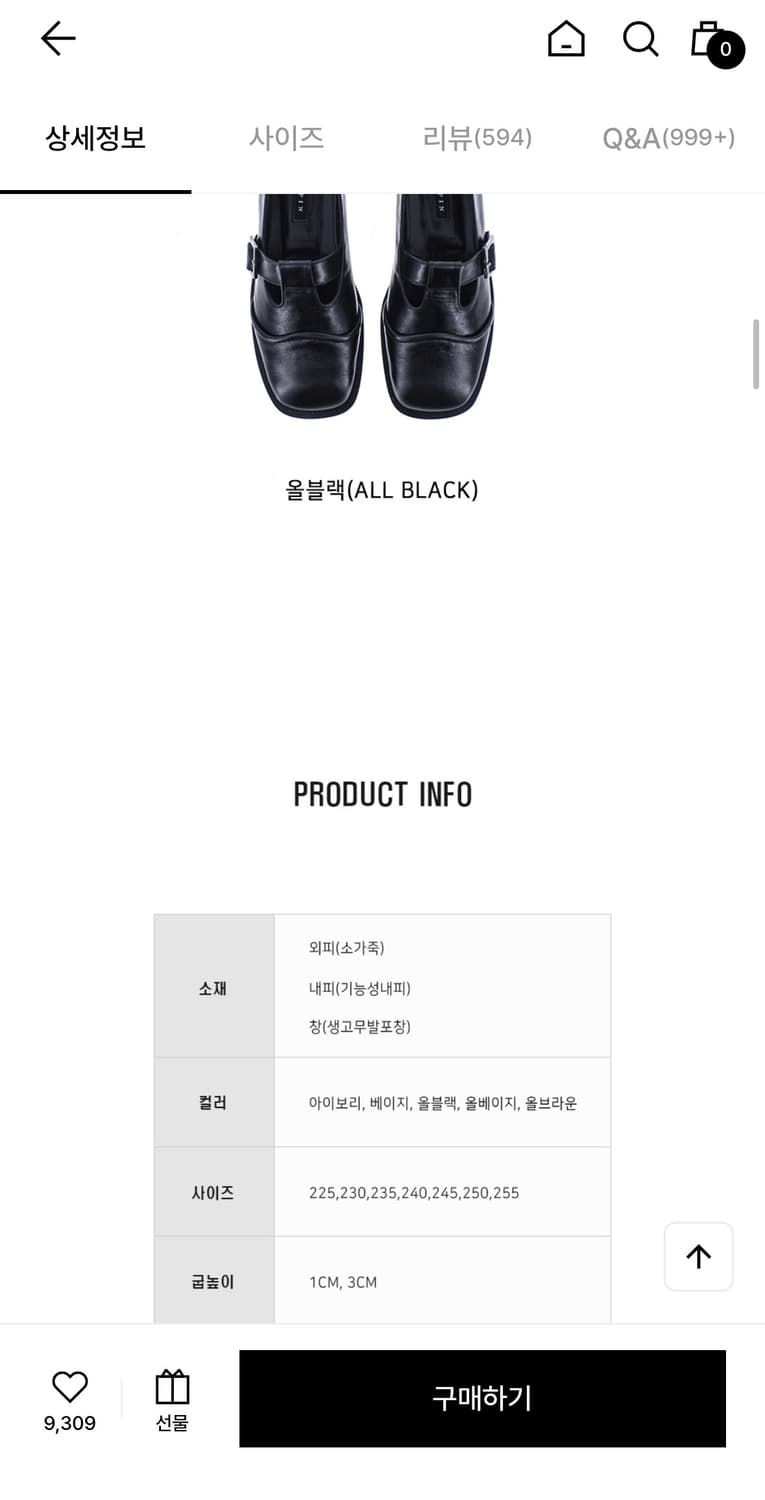This screenshot has height=1500, width=765.
Task: Select the 사이즈 row listing 225-255
Action: (x=381, y=1191)
